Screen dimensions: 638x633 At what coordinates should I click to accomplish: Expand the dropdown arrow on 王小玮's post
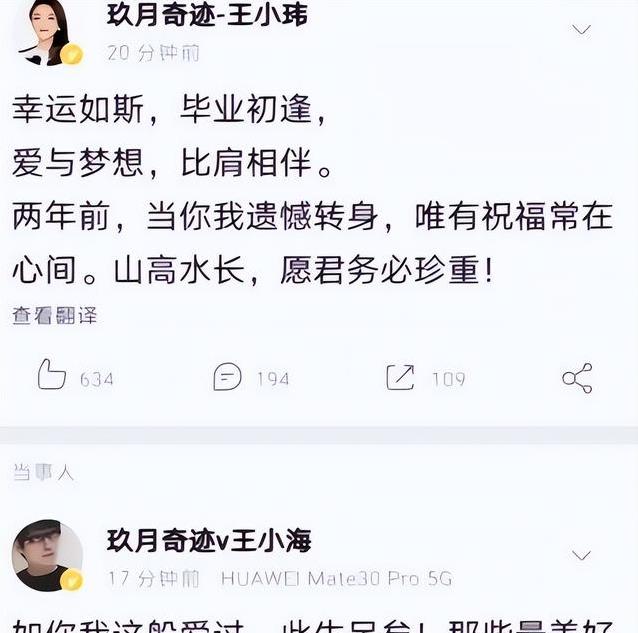[x=581, y=30]
